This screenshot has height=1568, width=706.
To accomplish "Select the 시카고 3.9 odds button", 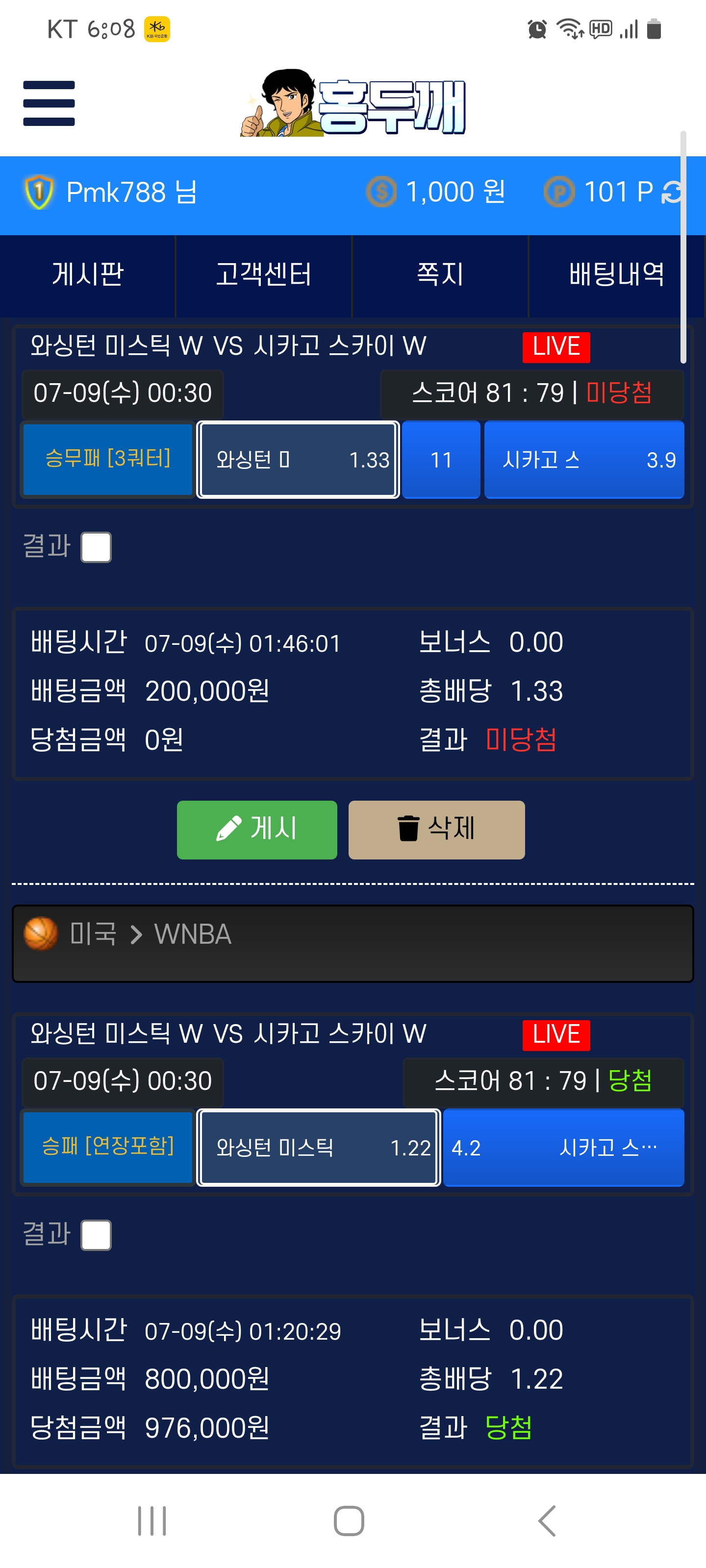I will coord(583,460).
